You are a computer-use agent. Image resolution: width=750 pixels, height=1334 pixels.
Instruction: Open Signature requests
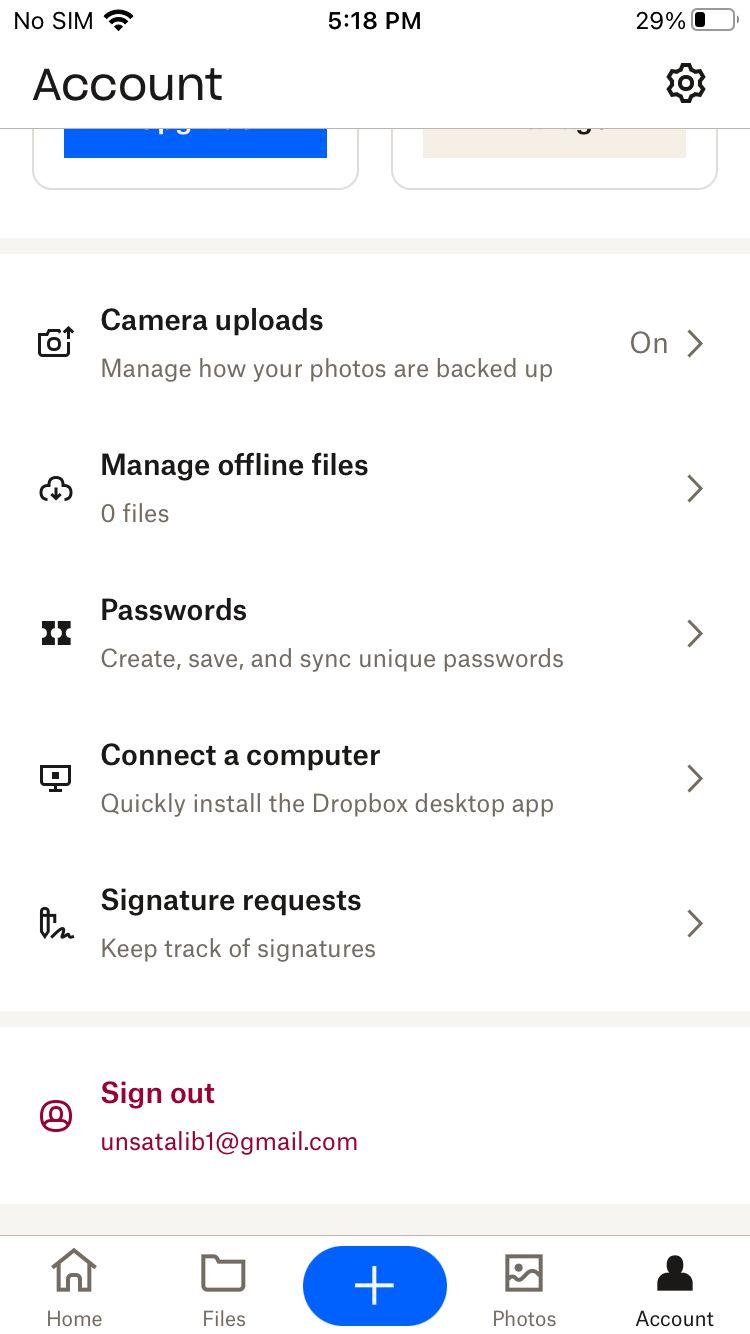375,924
